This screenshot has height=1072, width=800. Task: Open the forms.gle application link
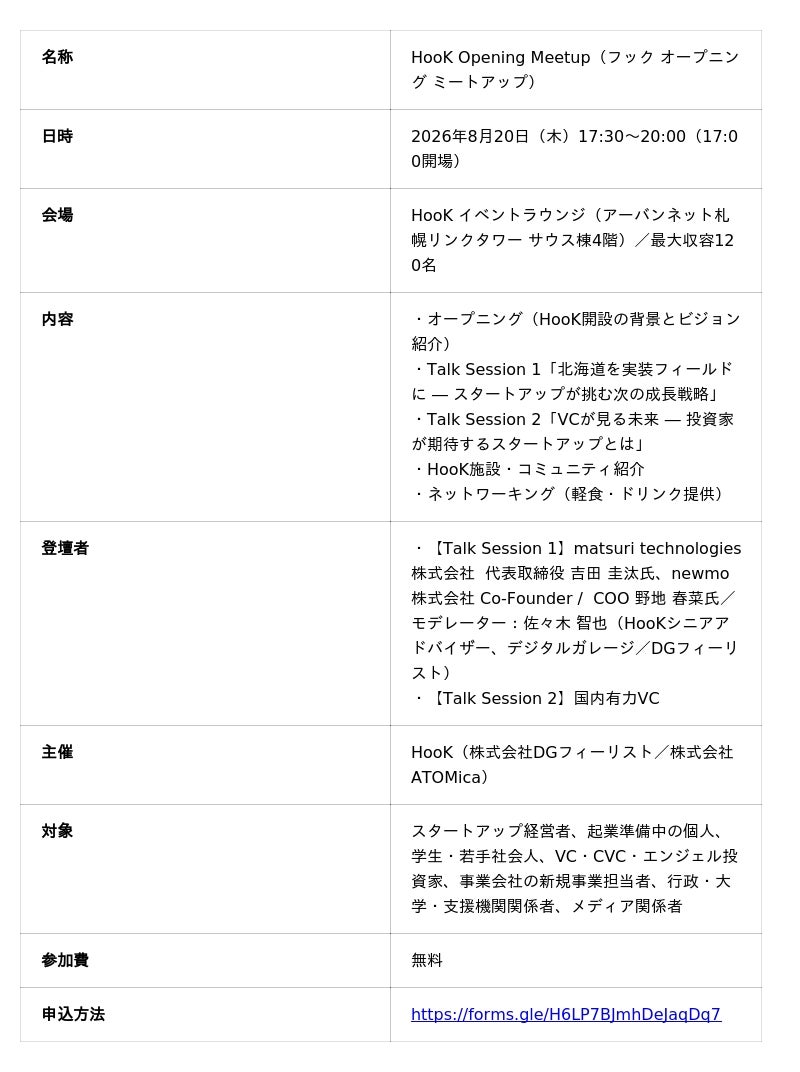[x=565, y=1014]
